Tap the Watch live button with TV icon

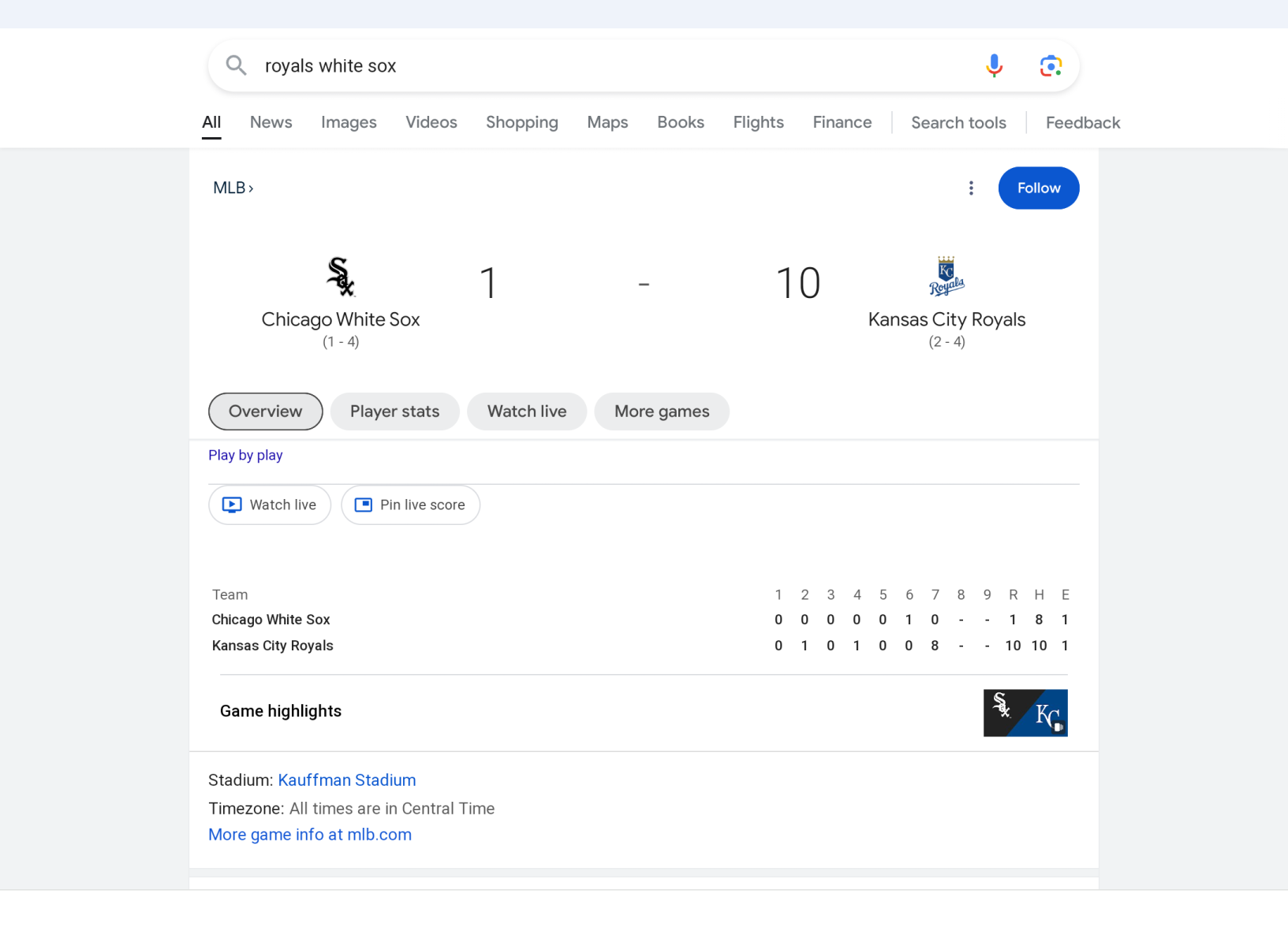pyautogui.click(x=270, y=505)
